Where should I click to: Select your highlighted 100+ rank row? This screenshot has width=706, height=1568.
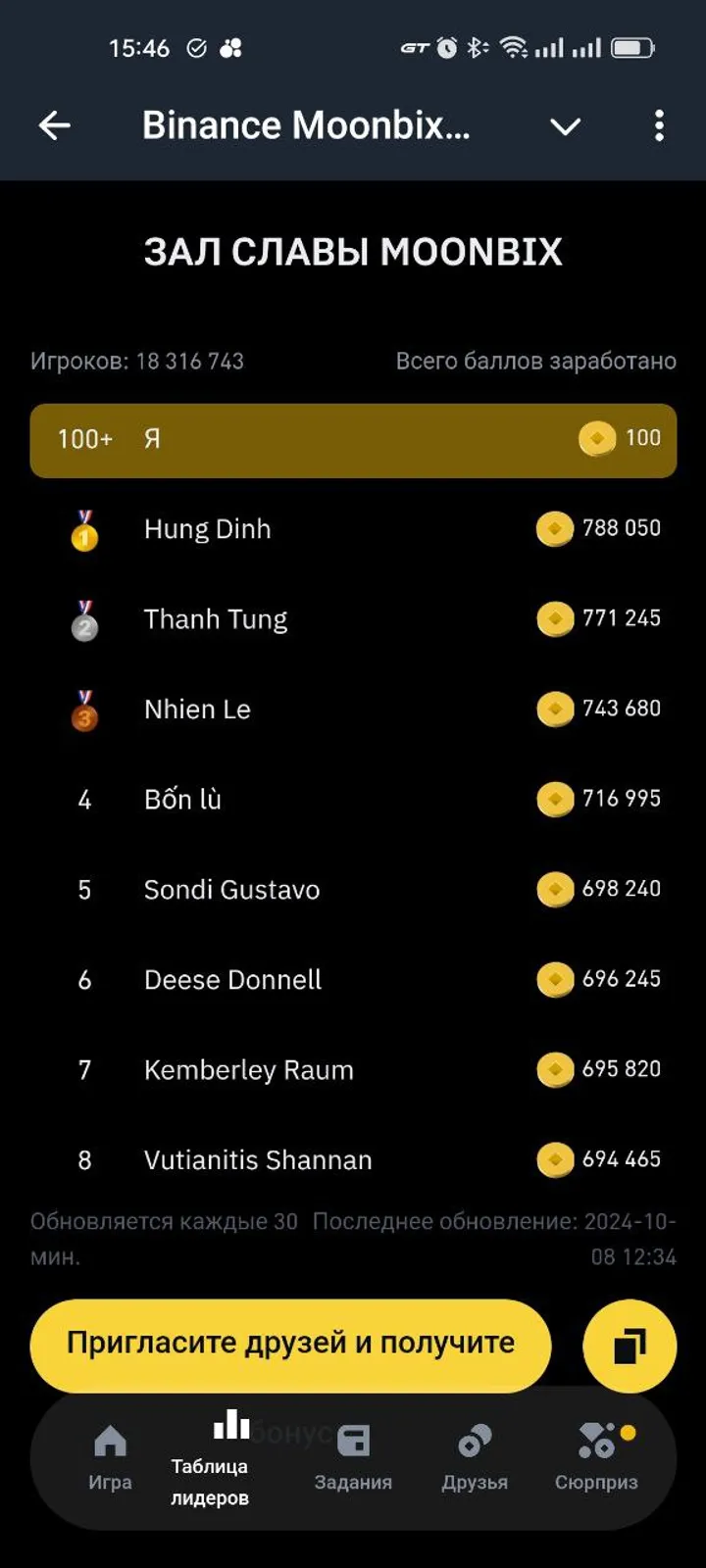(353, 440)
